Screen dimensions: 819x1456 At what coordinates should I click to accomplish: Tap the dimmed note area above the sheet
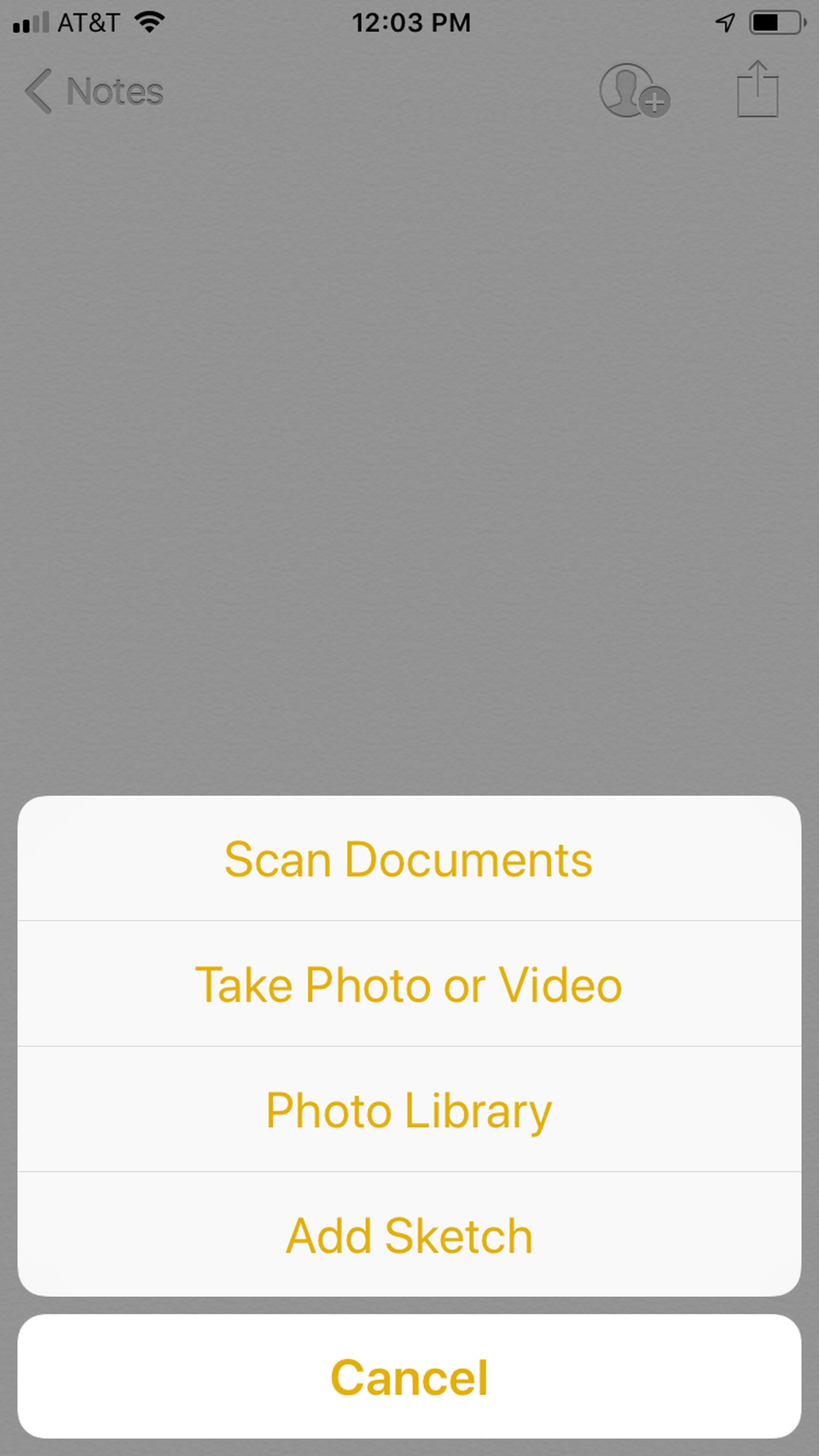tap(410, 452)
